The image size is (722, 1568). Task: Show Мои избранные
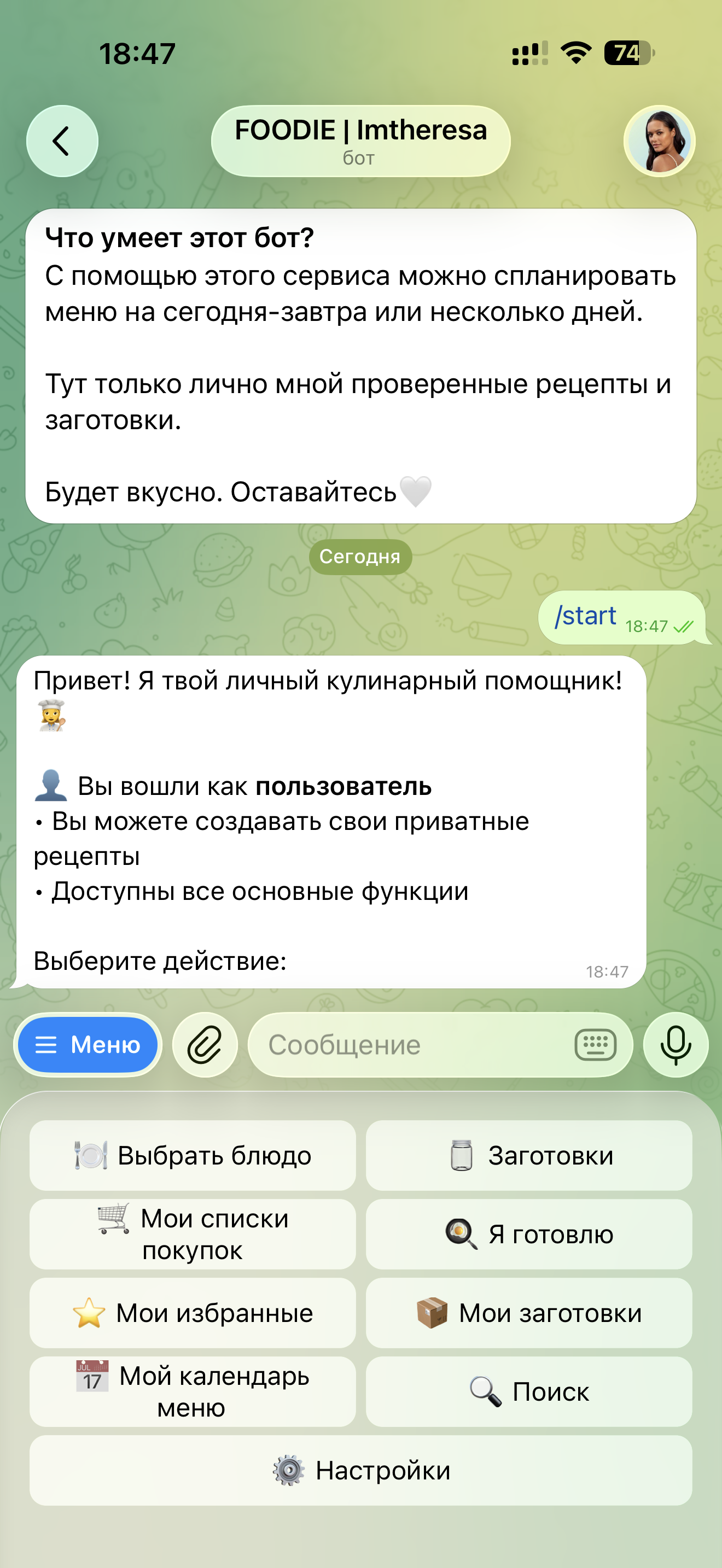(193, 1312)
